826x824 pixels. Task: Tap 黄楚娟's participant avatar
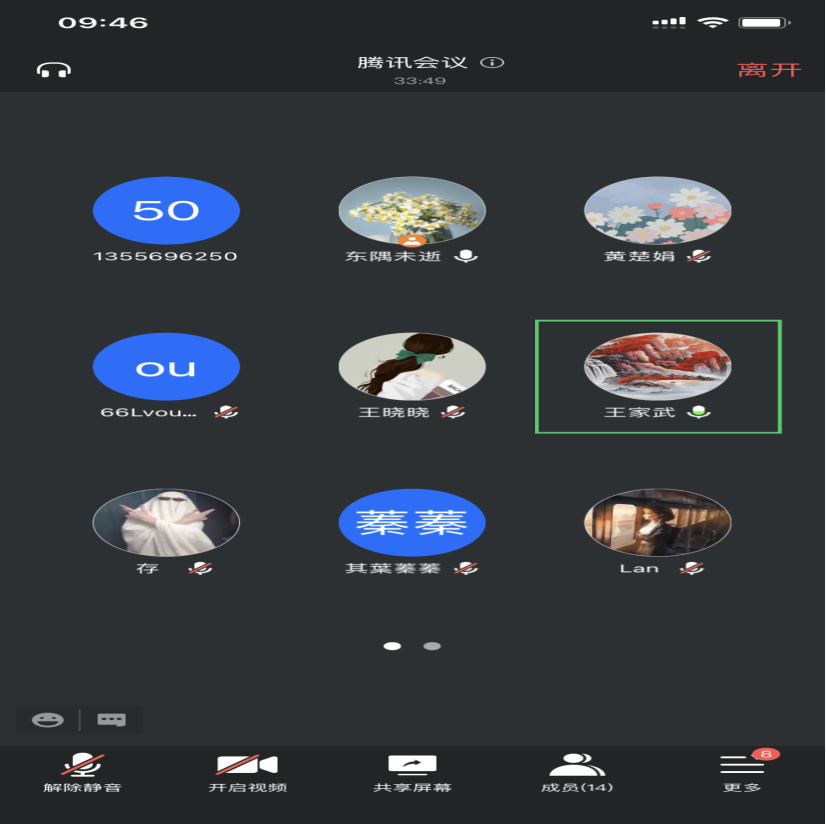(x=658, y=210)
